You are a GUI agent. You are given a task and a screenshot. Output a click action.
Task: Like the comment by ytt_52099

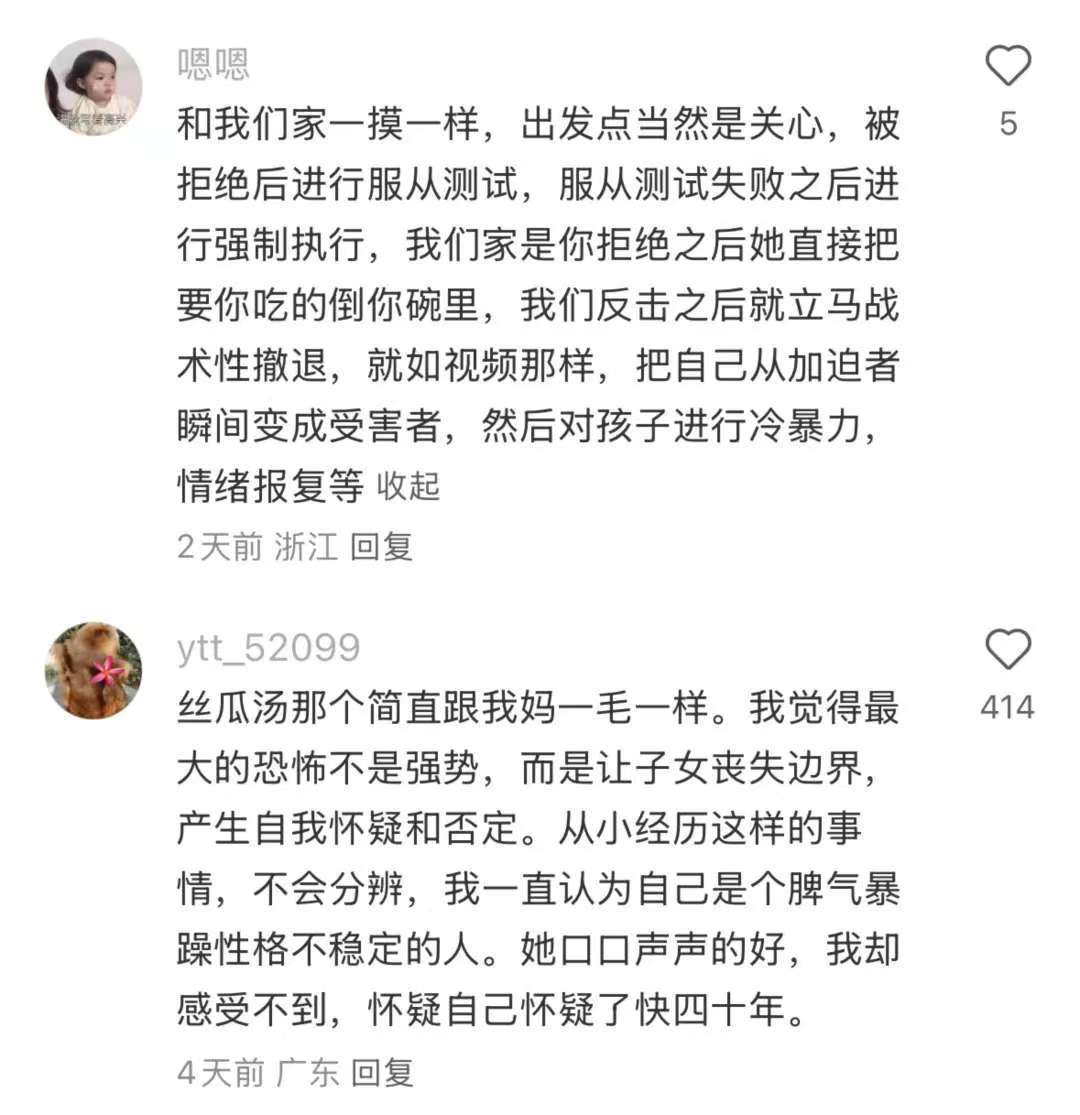[x=1007, y=651]
